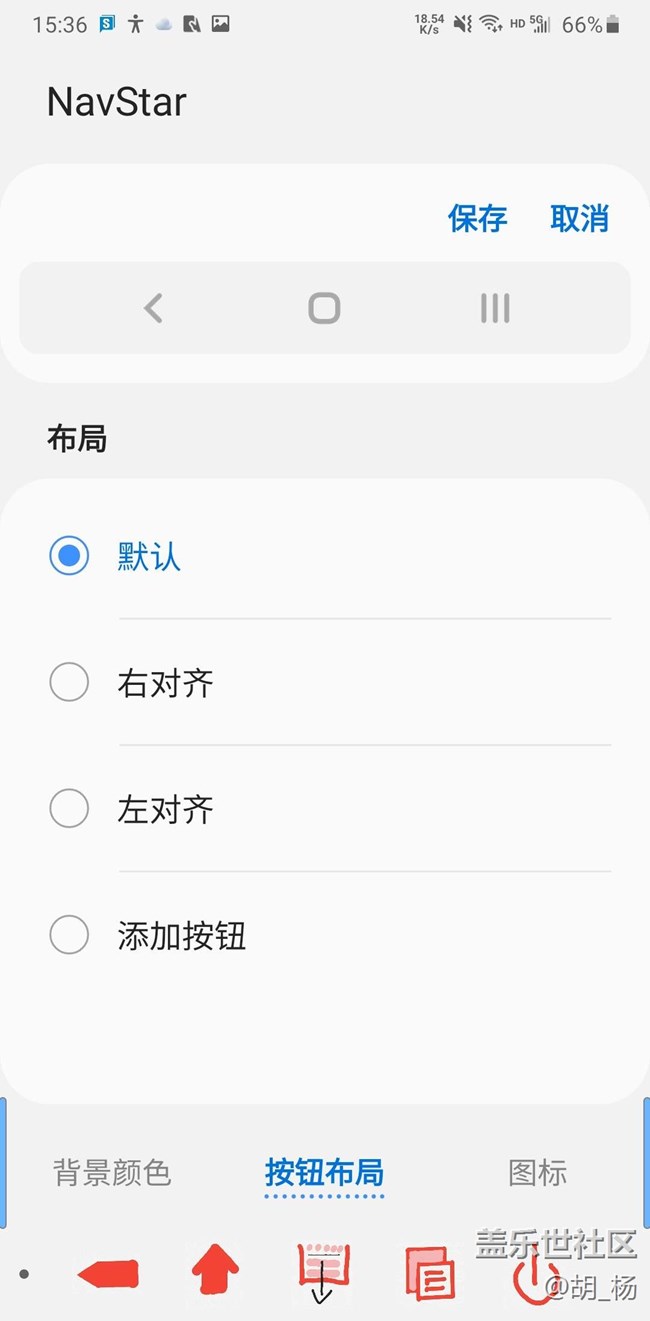This screenshot has width=650, height=1321.
Task: Switch to the 背景颜色 tab
Action: pos(112,1172)
